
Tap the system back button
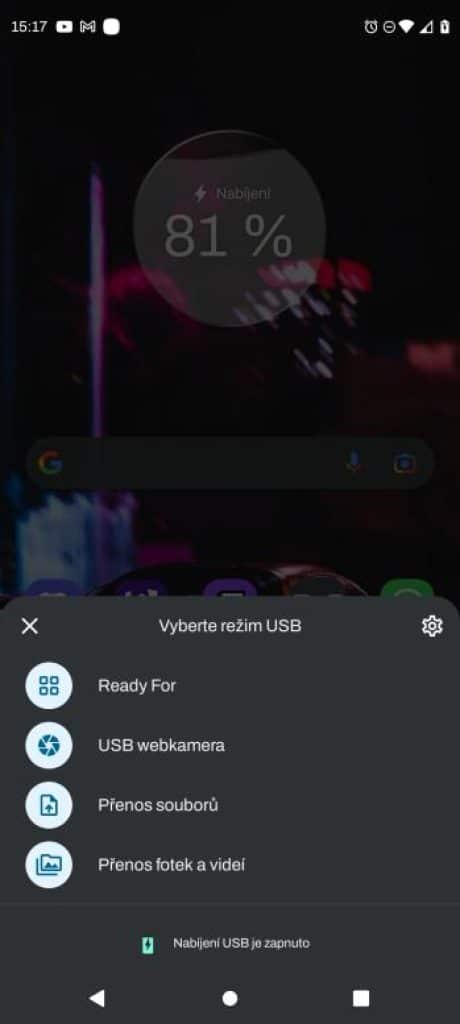97,997
